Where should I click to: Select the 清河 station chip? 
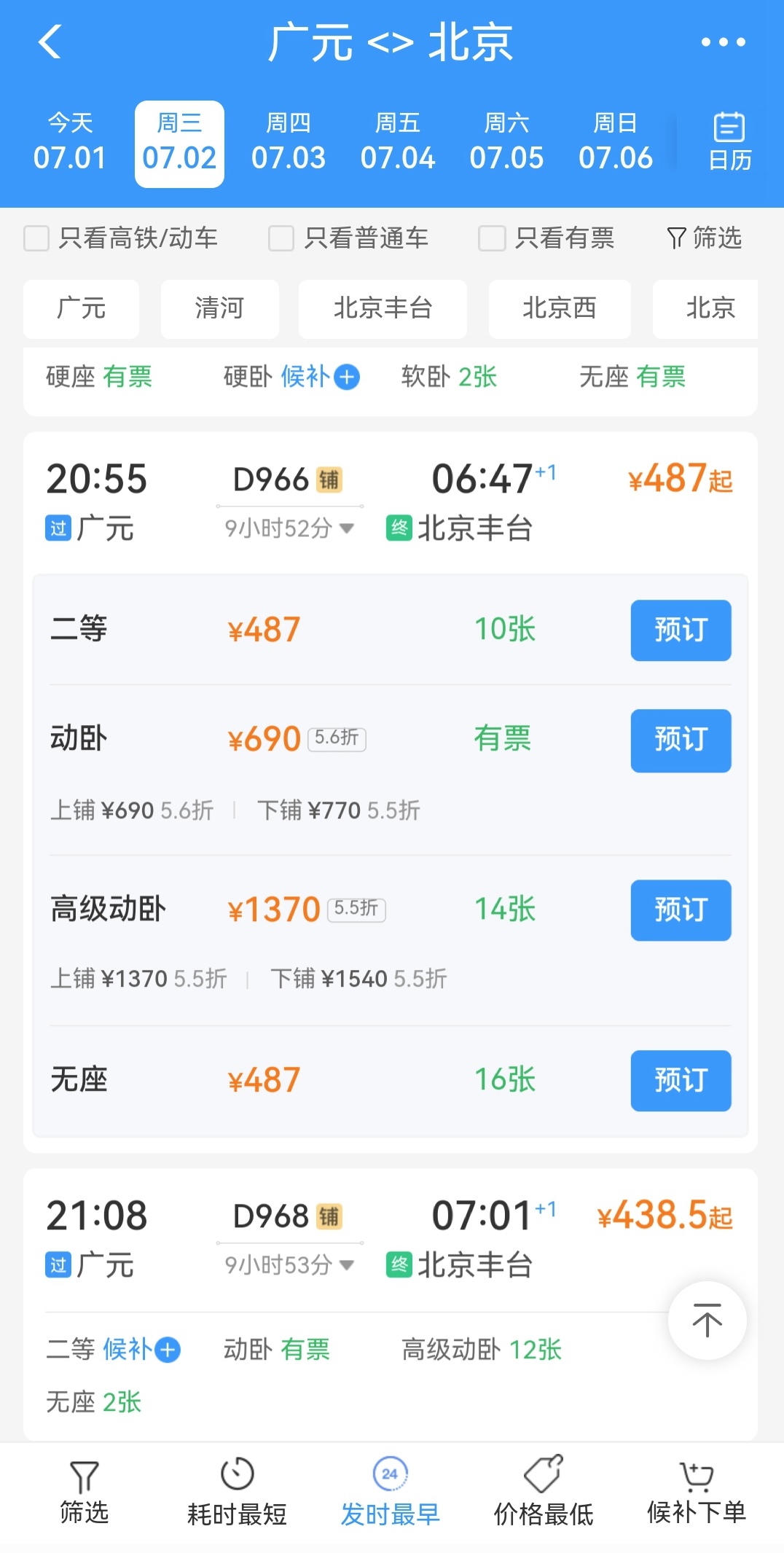click(x=219, y=309)
